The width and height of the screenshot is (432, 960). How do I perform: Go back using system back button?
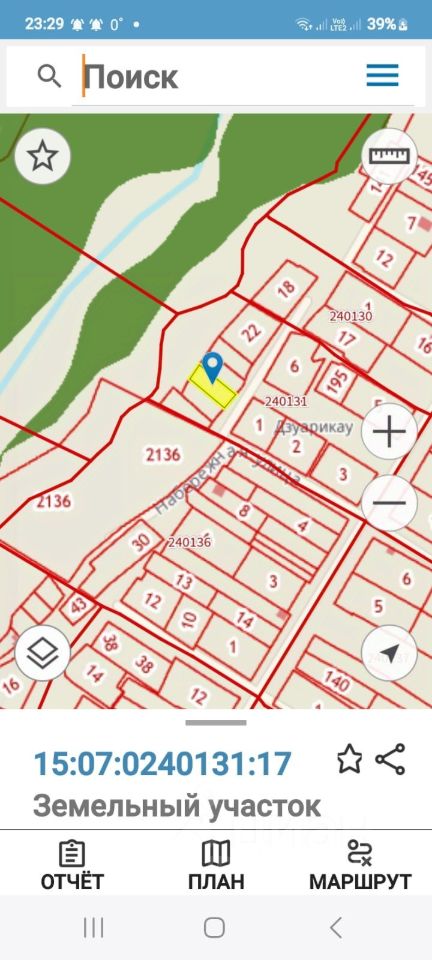point(336,928)
